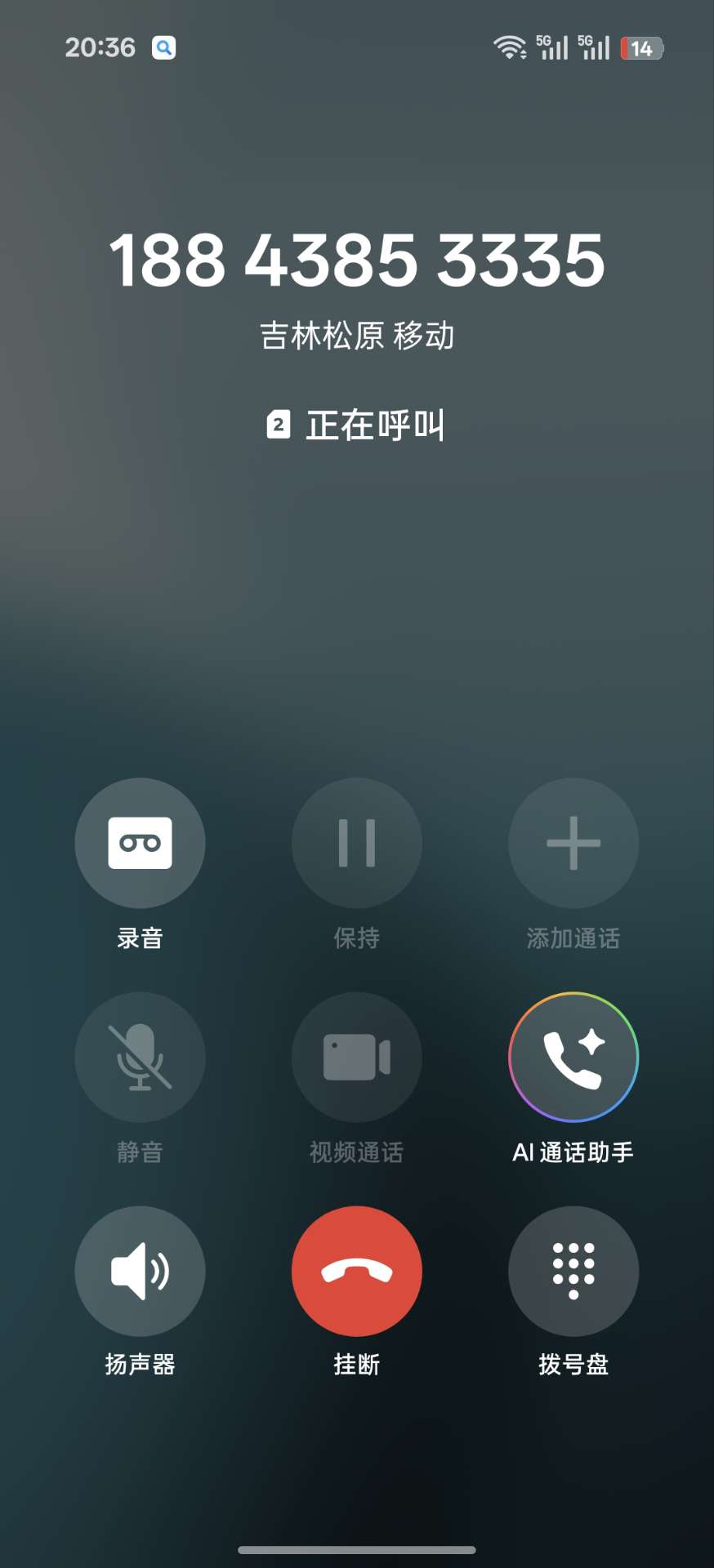Hang up the call with 挂断

click(356, 1271)
